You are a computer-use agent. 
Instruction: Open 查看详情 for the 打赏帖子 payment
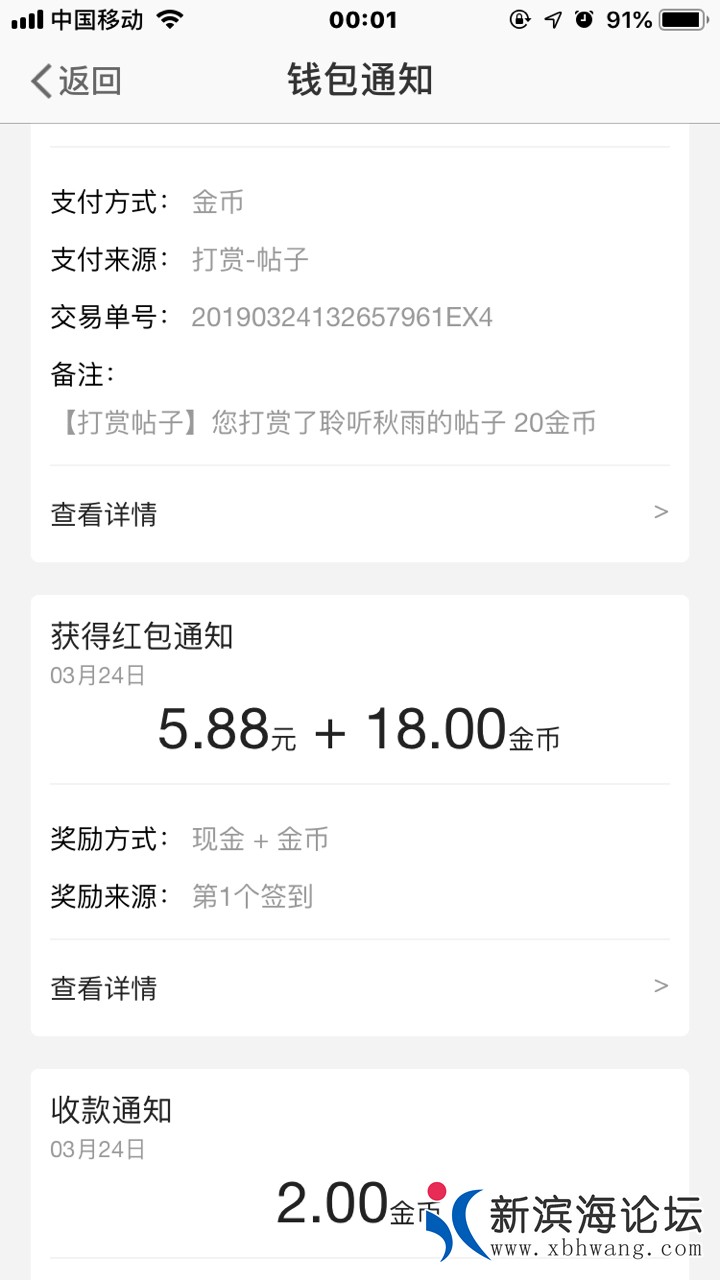coord(359,514)
